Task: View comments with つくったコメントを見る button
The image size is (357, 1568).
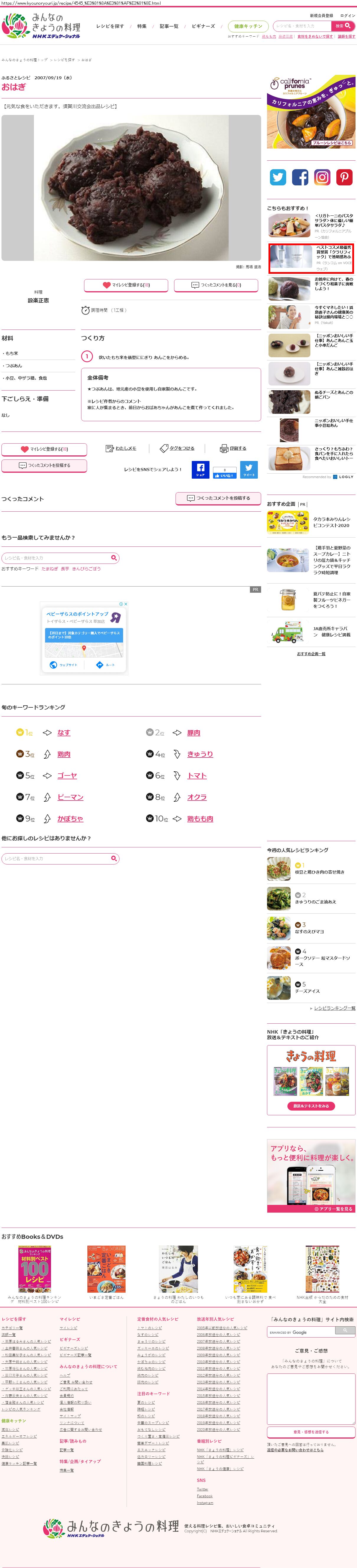Action: 216,285
